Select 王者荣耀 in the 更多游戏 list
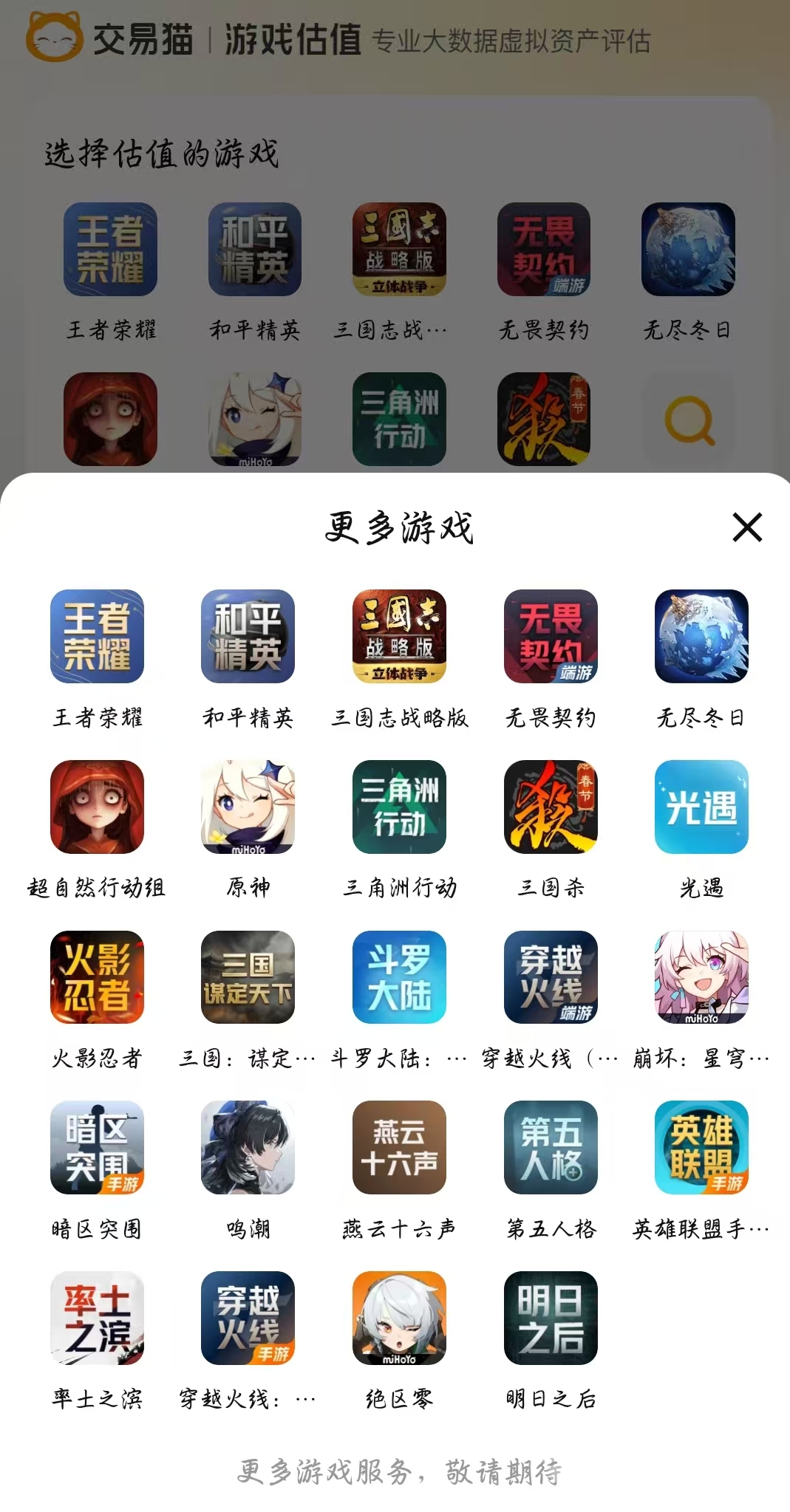790x1512 pixels. point(97,636)
